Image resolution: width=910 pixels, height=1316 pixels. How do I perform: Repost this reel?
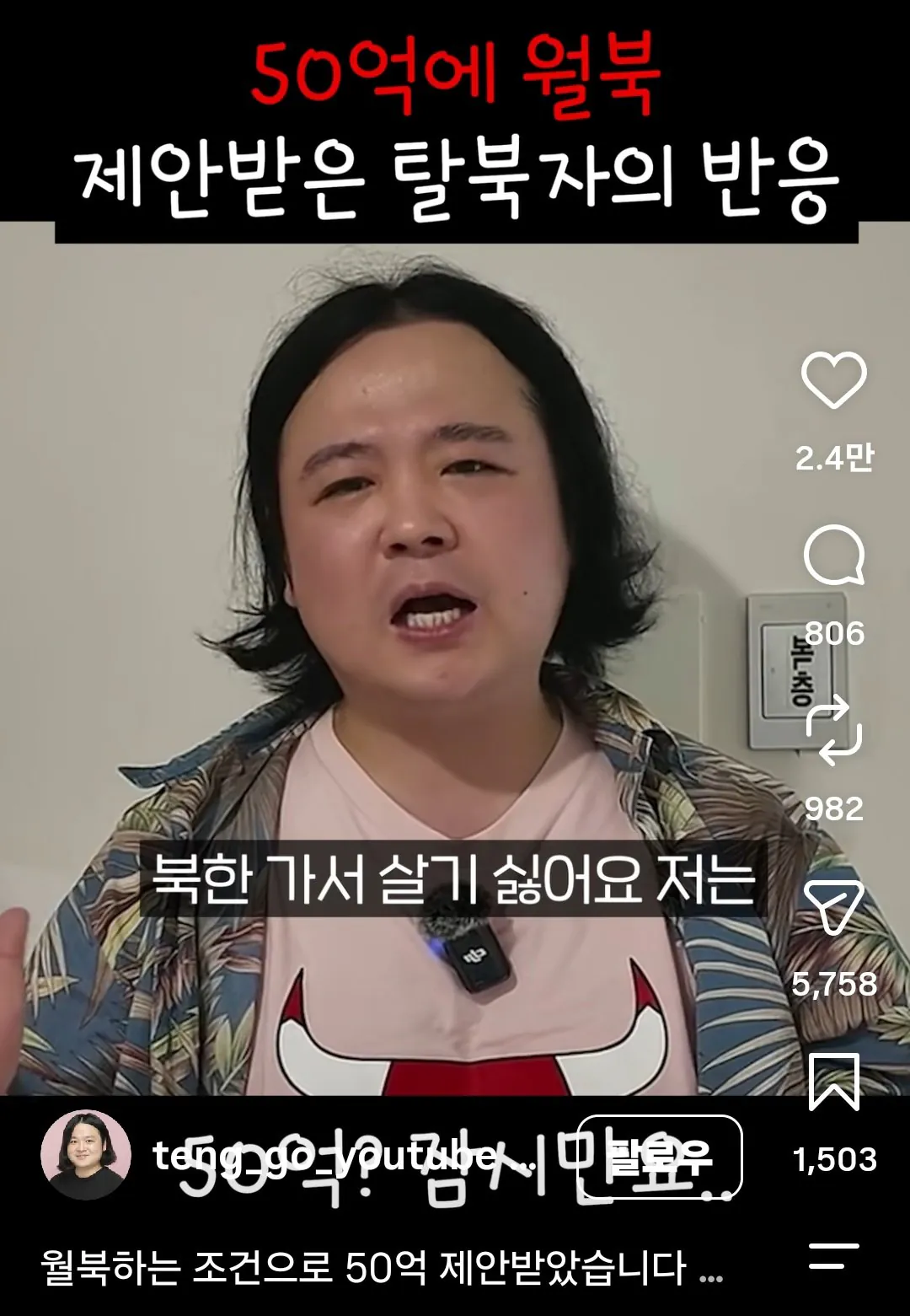click(833, 730)
